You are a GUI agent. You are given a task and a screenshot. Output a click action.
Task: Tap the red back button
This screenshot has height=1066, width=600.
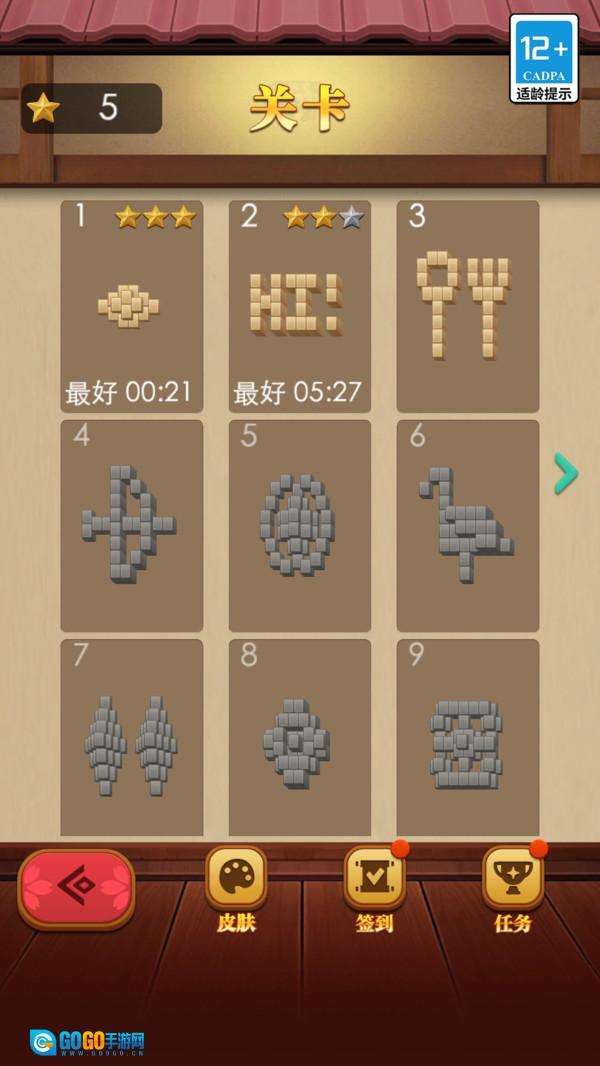(76, 889)
